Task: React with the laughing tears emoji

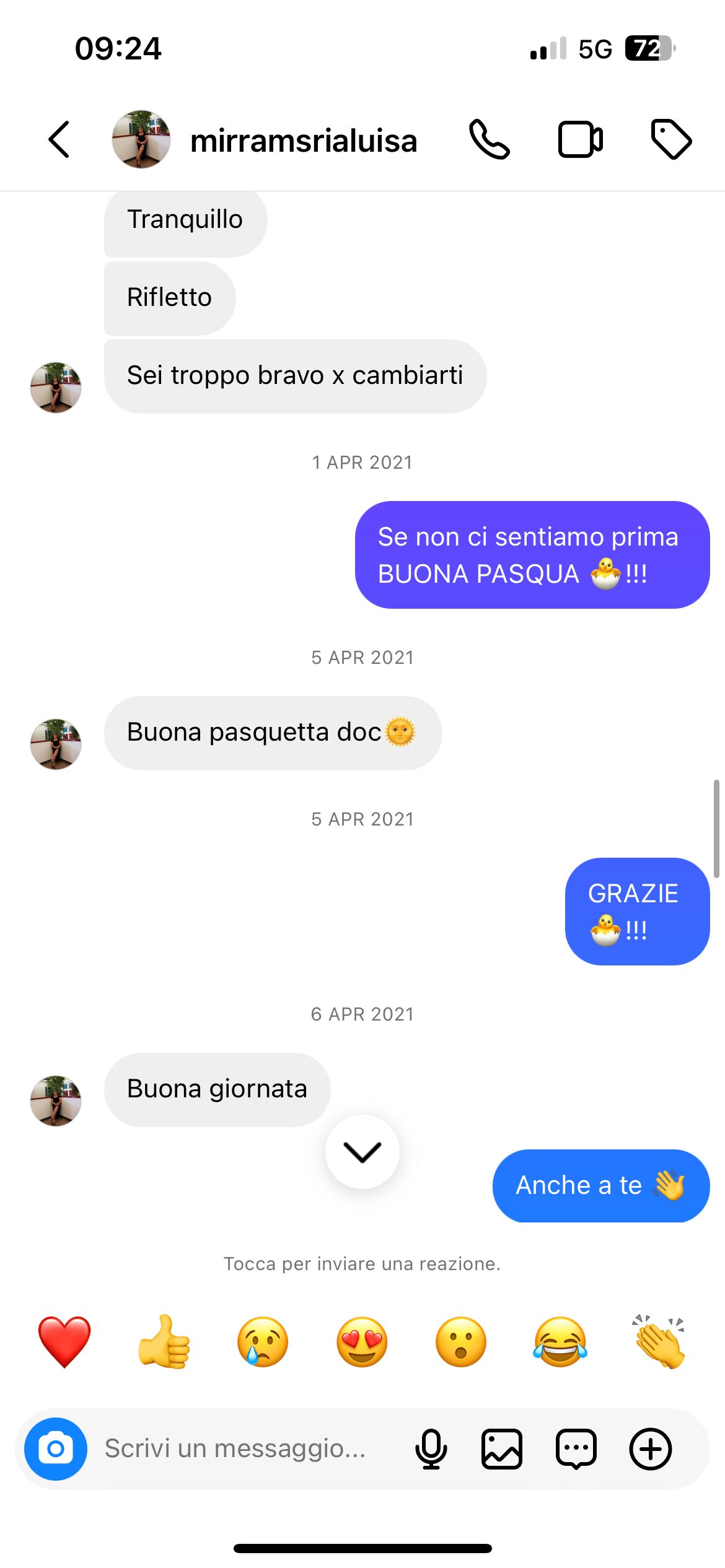Action: coord(560,1341)
